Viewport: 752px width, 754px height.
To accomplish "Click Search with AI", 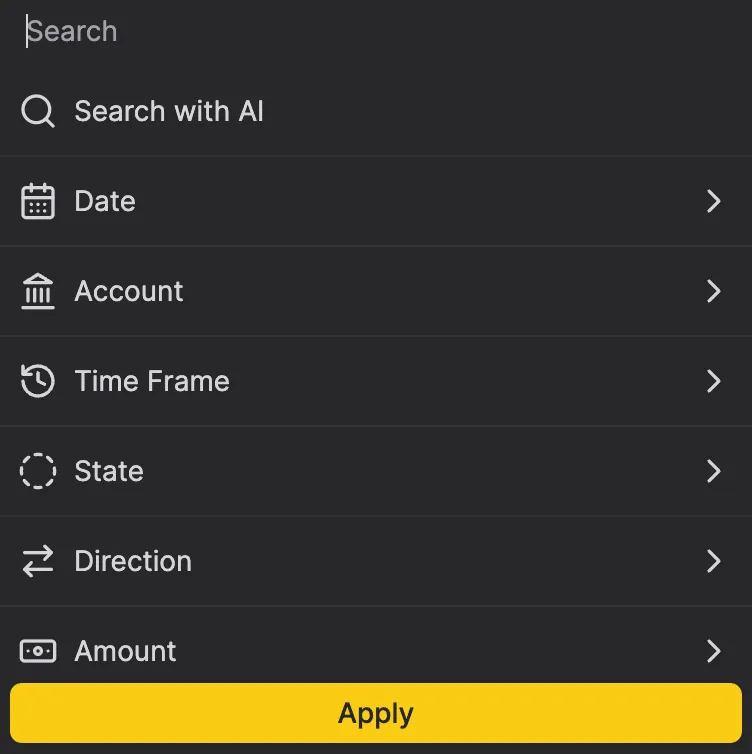I will (x=168, y=111).
